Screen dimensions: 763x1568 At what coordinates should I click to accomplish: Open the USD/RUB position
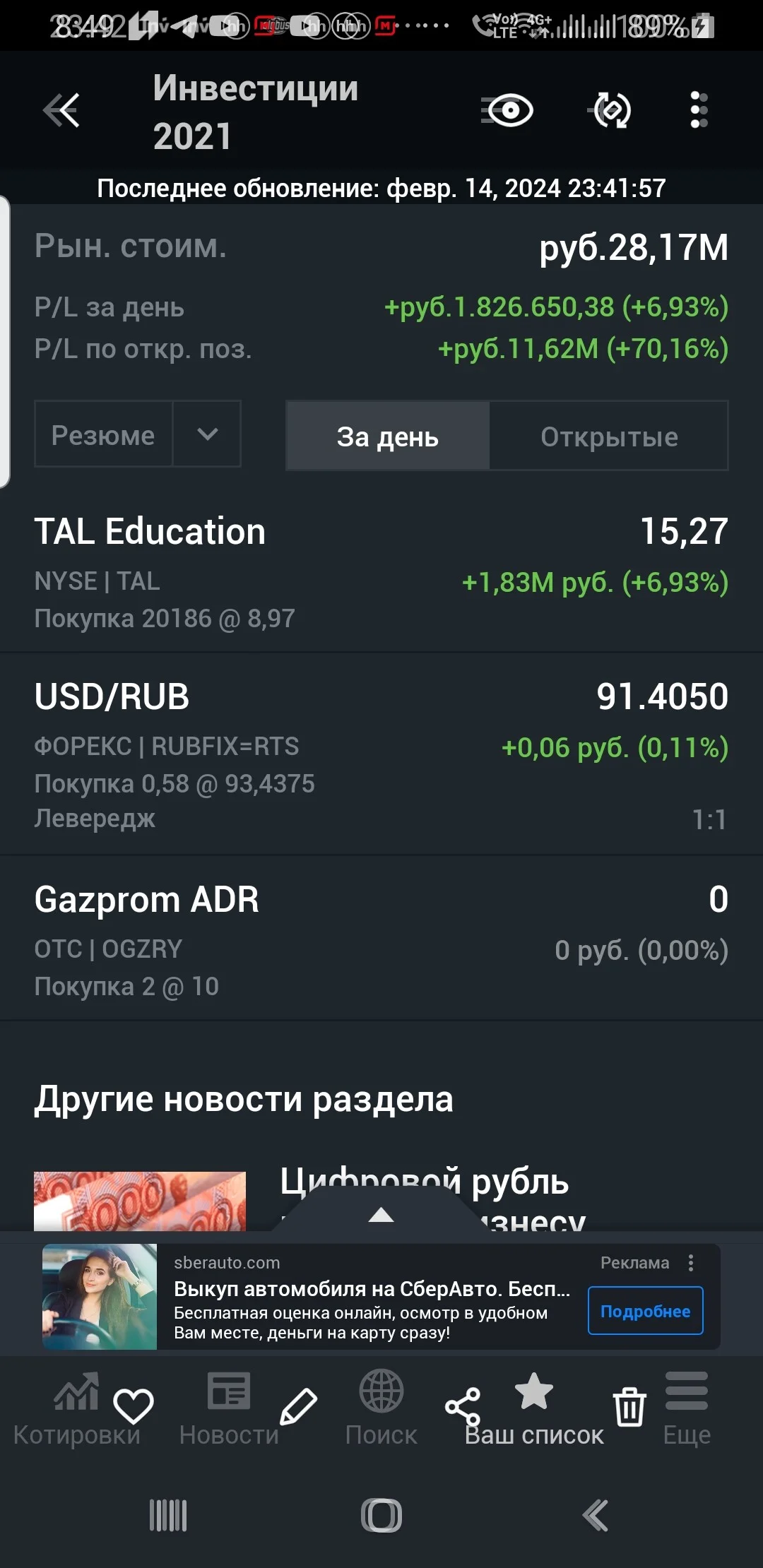tap(381, 754)
